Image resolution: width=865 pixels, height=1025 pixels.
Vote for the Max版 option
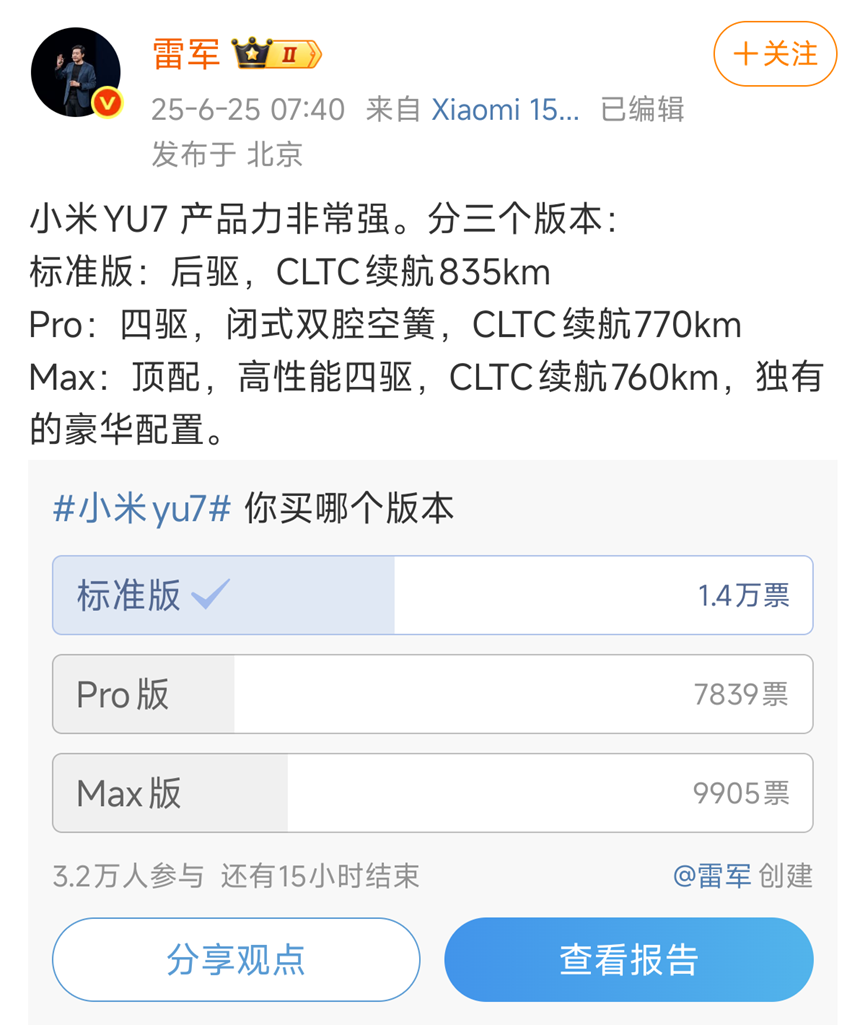pos(432,793)
